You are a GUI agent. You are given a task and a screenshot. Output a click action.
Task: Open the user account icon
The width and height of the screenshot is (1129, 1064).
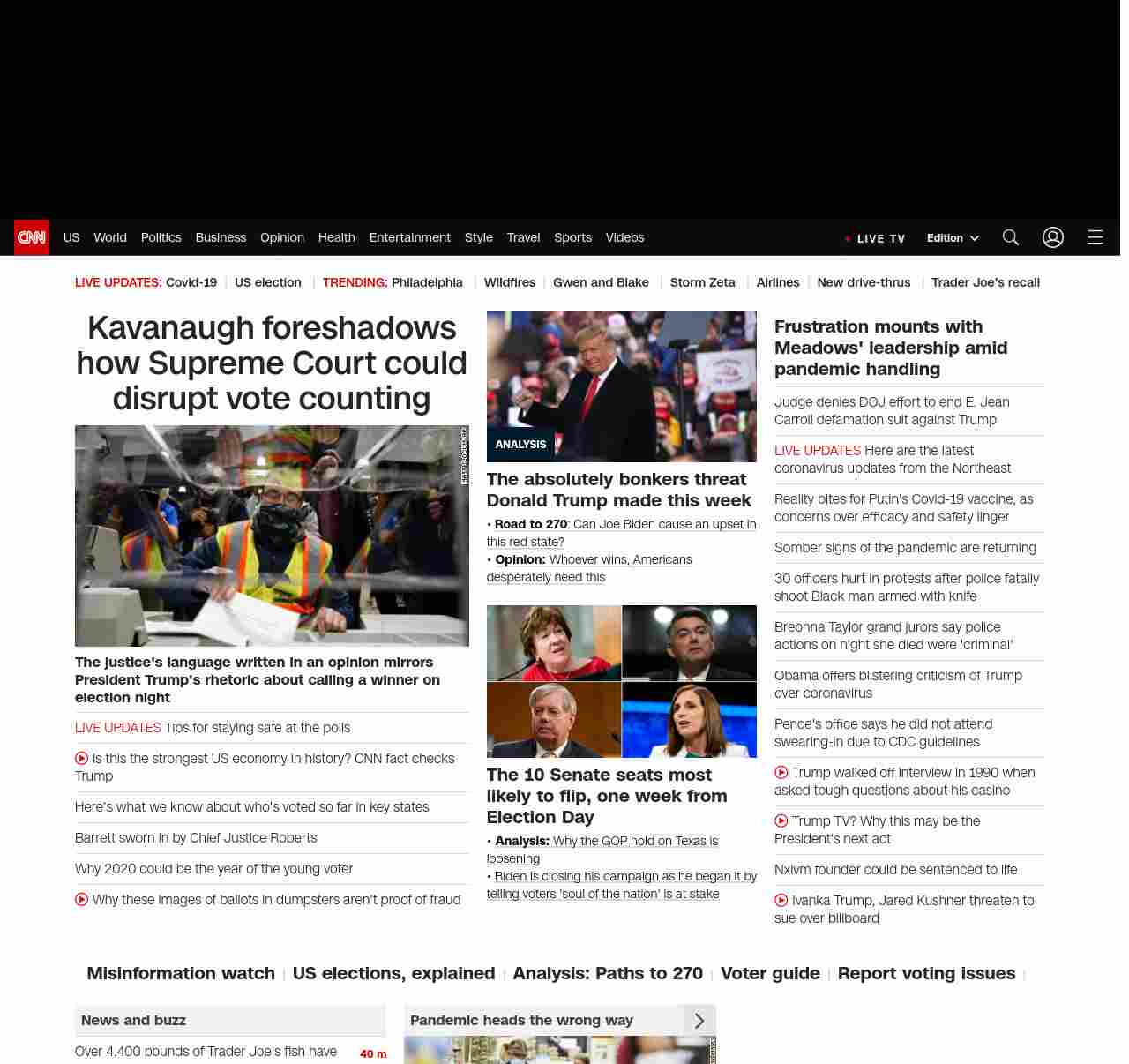(x=1052, y=237)
